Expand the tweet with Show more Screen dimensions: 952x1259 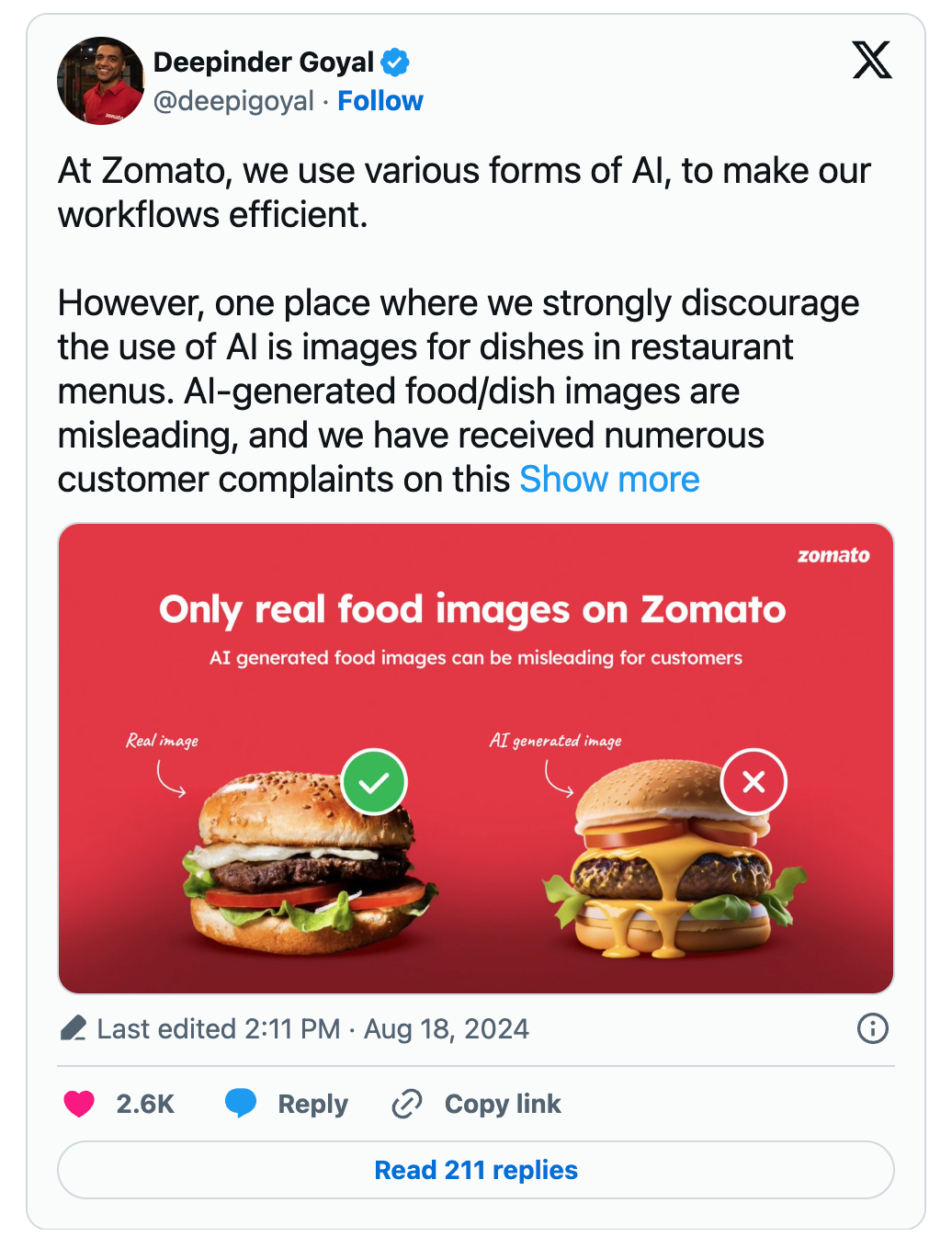pyautogui.click(x=609, y=480)
